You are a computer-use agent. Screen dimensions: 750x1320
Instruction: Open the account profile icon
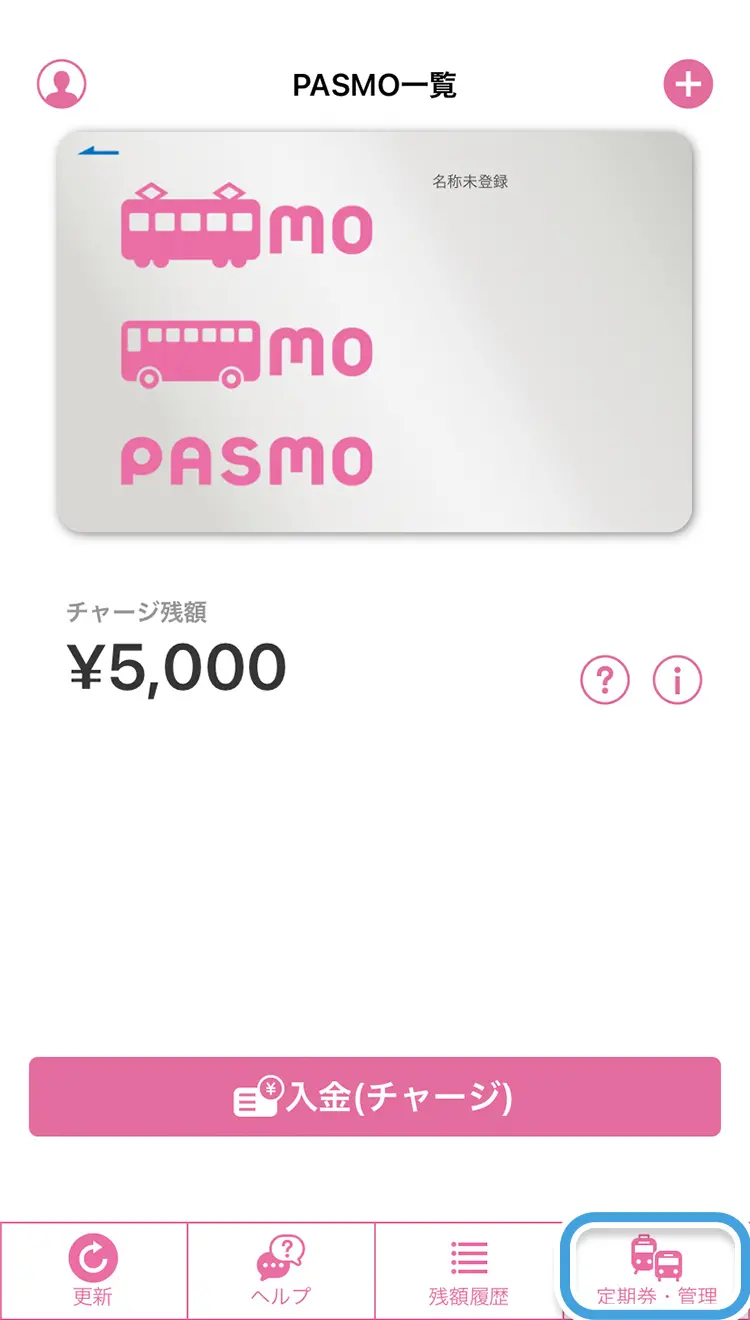[x=62, y=84]
